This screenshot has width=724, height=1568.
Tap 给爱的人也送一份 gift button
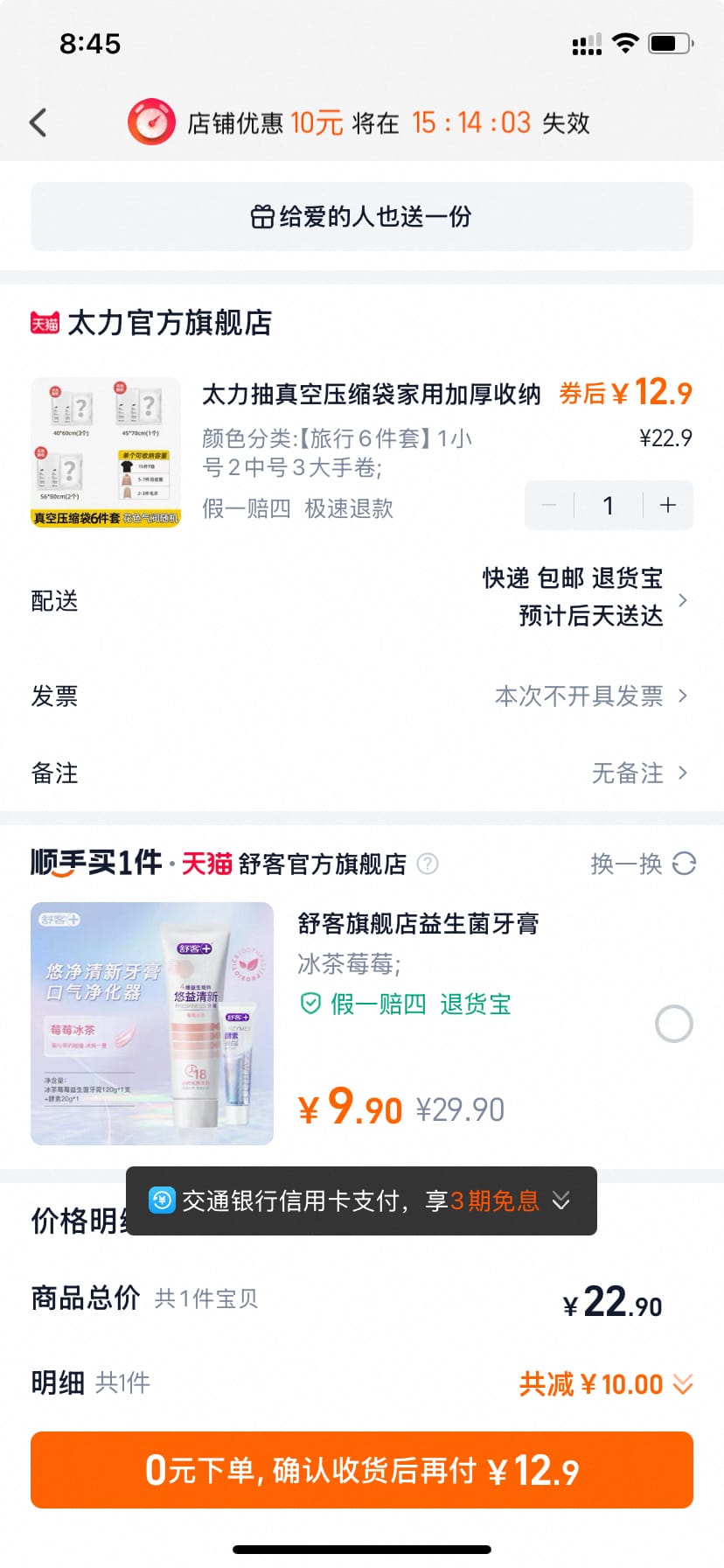pos(362,216)
